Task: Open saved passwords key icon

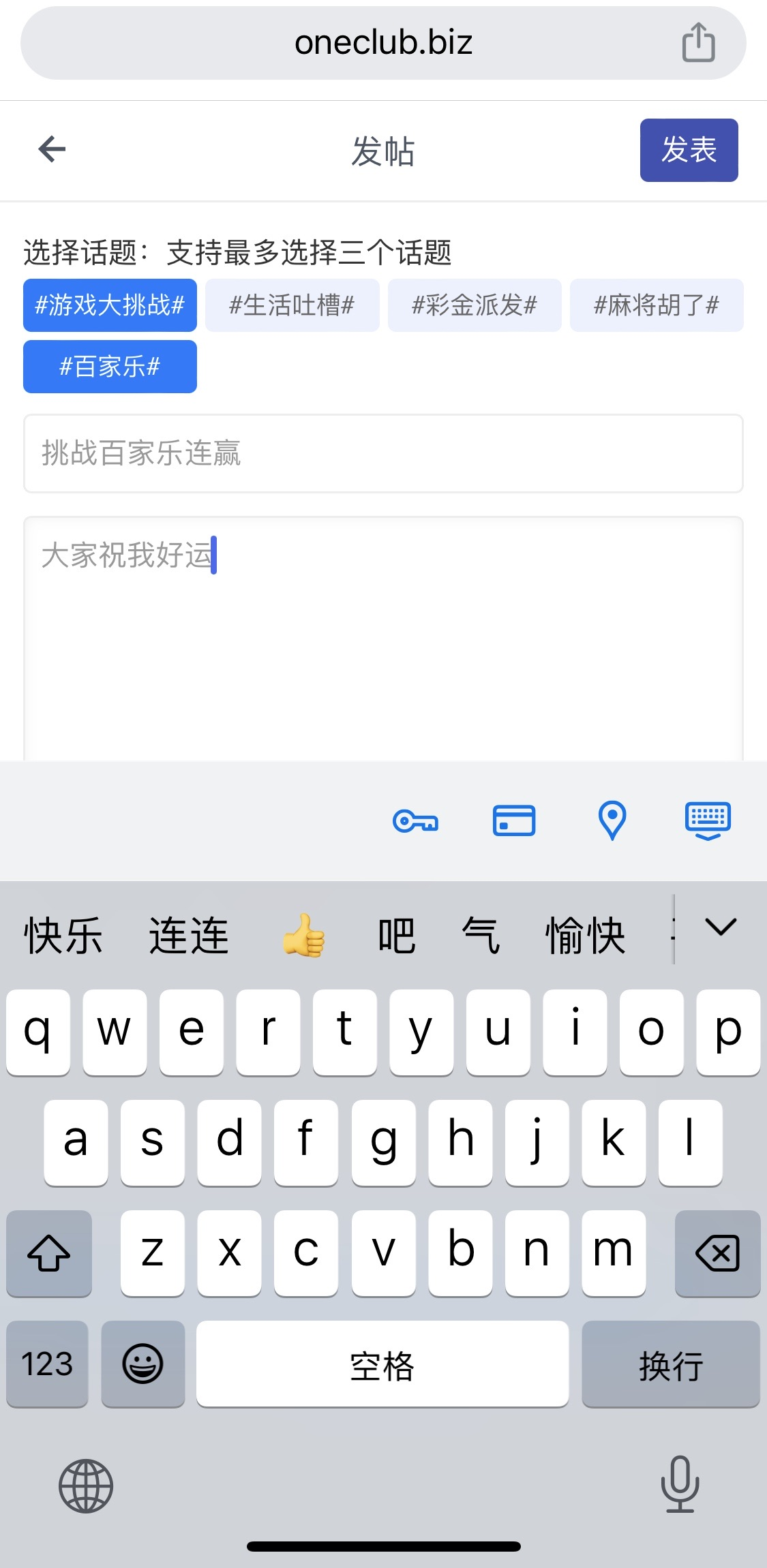Action: [415, 821]
